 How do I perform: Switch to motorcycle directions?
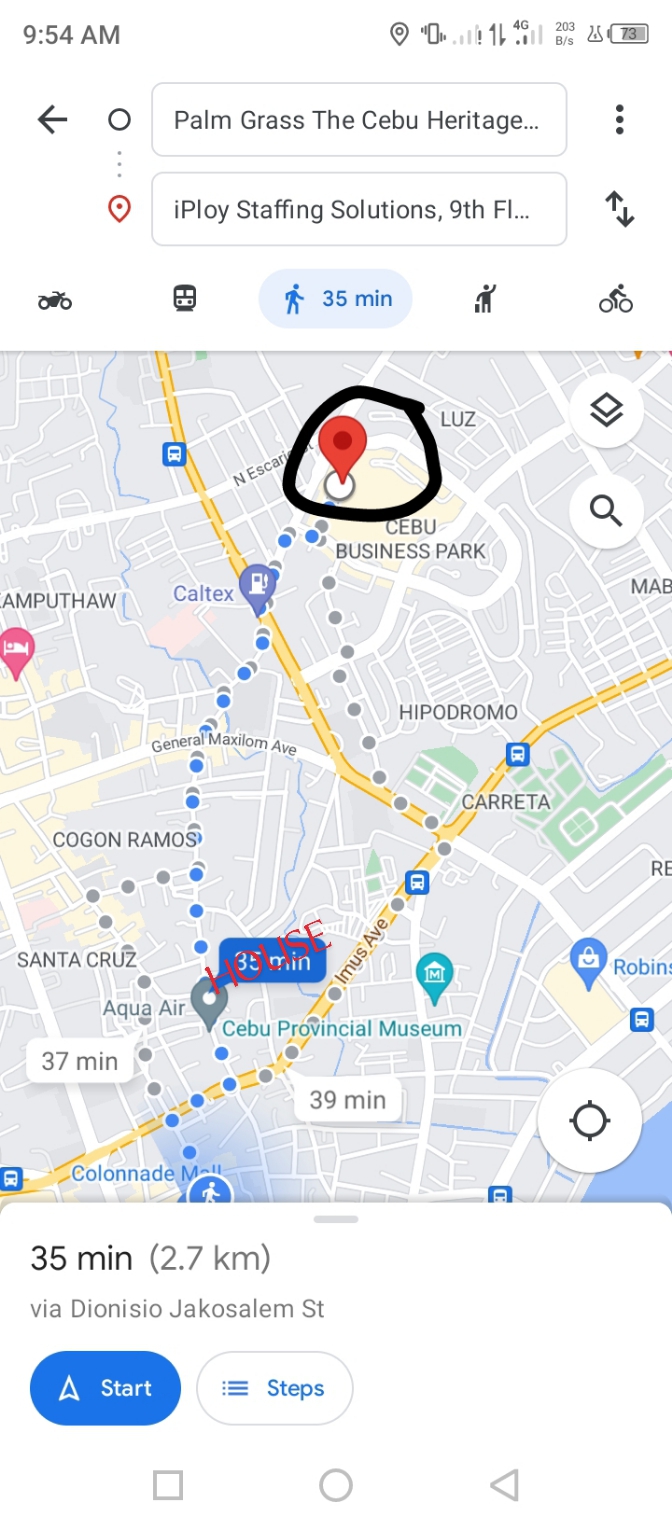pos(55,299)
